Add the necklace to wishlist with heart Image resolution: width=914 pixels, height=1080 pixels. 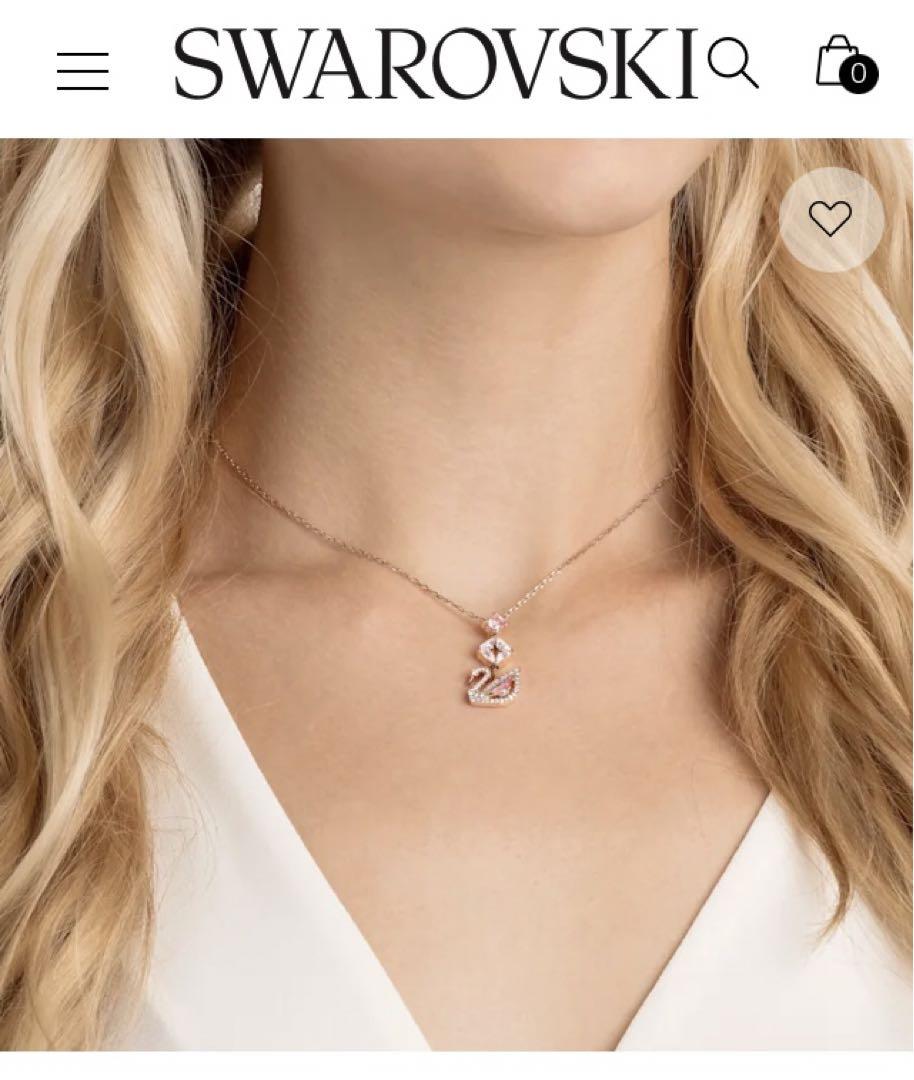(830, 219)
